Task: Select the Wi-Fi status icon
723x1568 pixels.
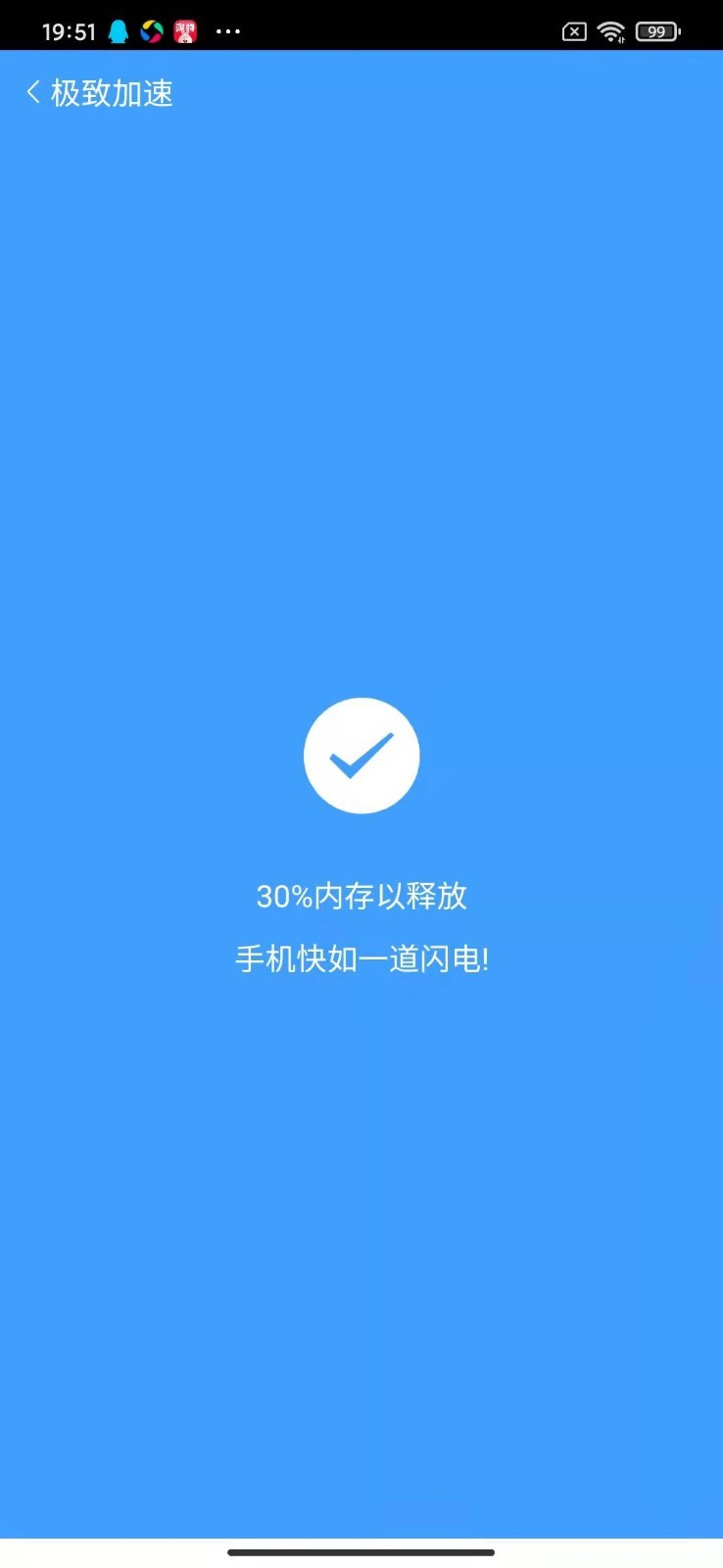Action: (612, 30)
